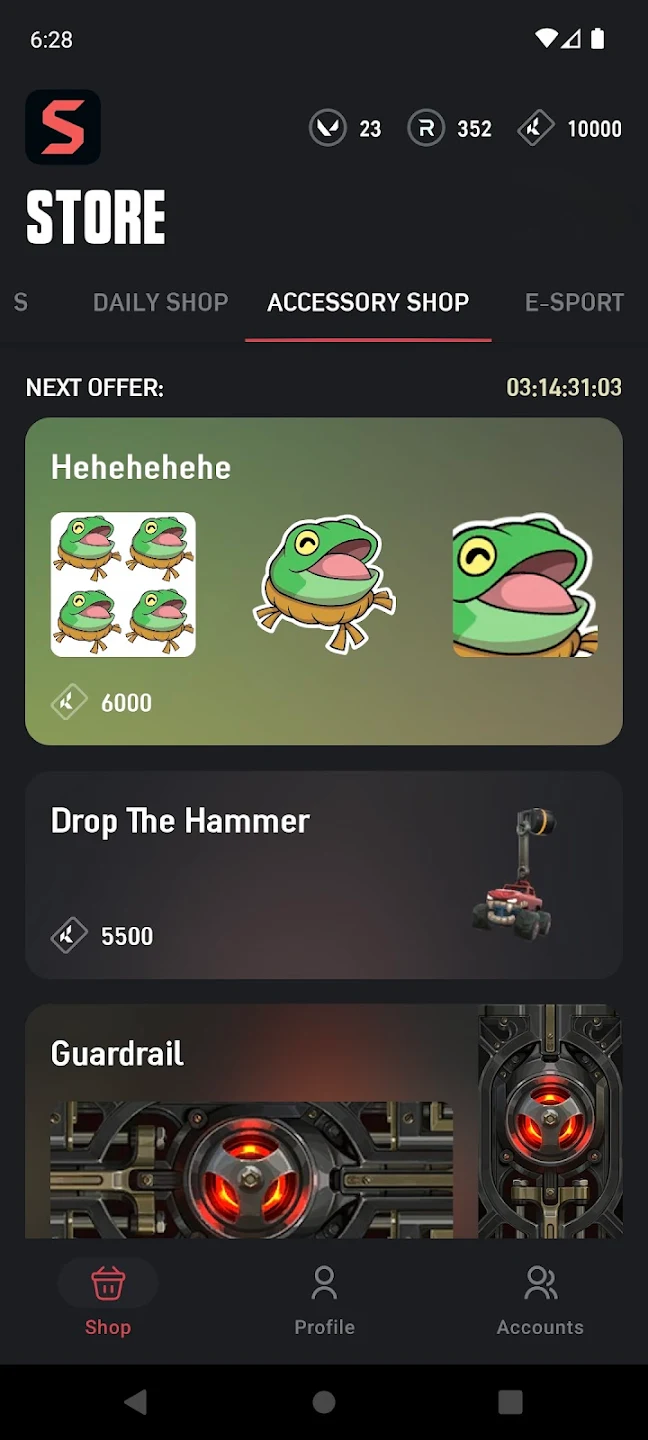Open the Guardrail card

tap(324, 1120)
